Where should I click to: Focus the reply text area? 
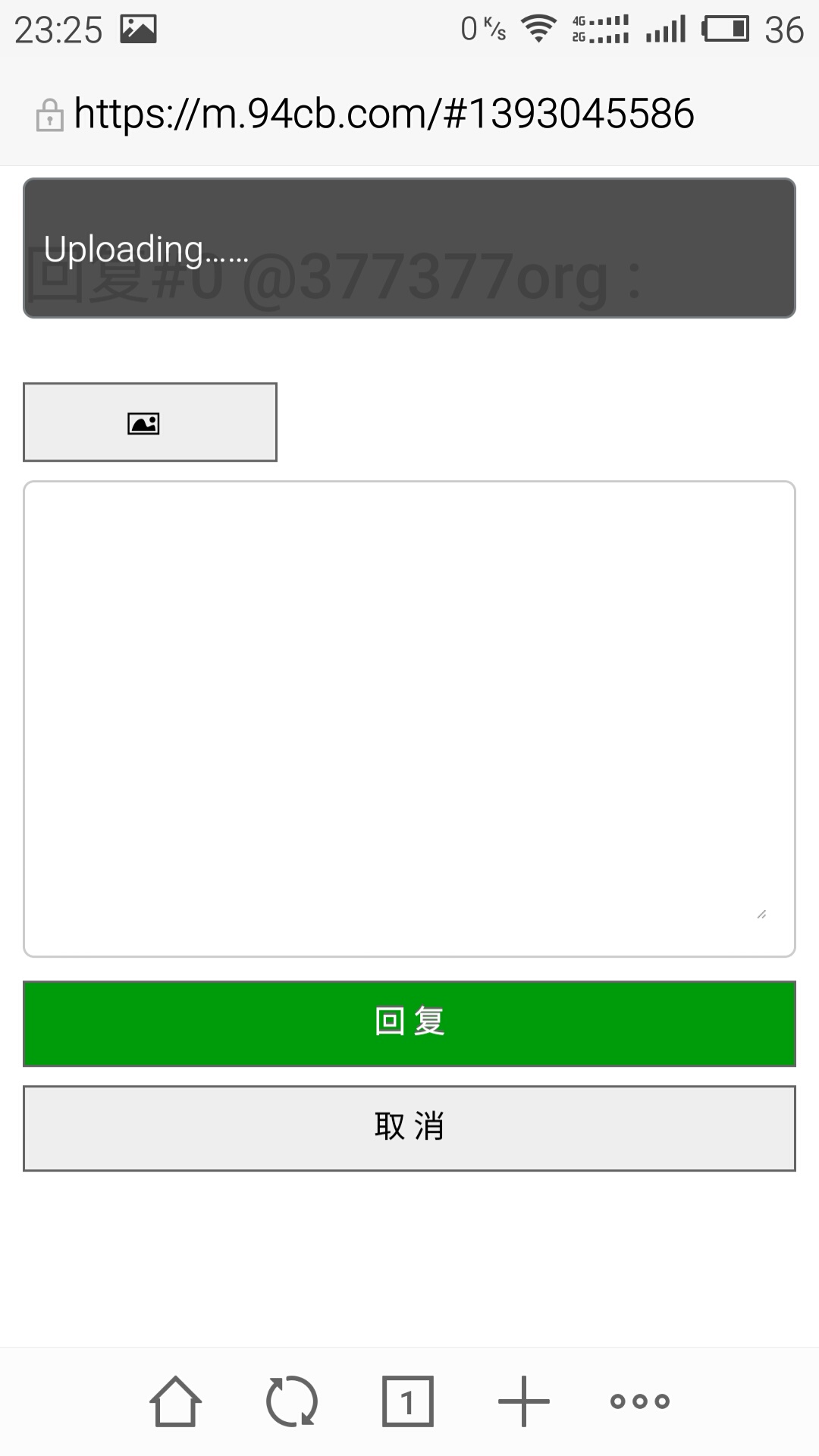[x=409, y=719]
